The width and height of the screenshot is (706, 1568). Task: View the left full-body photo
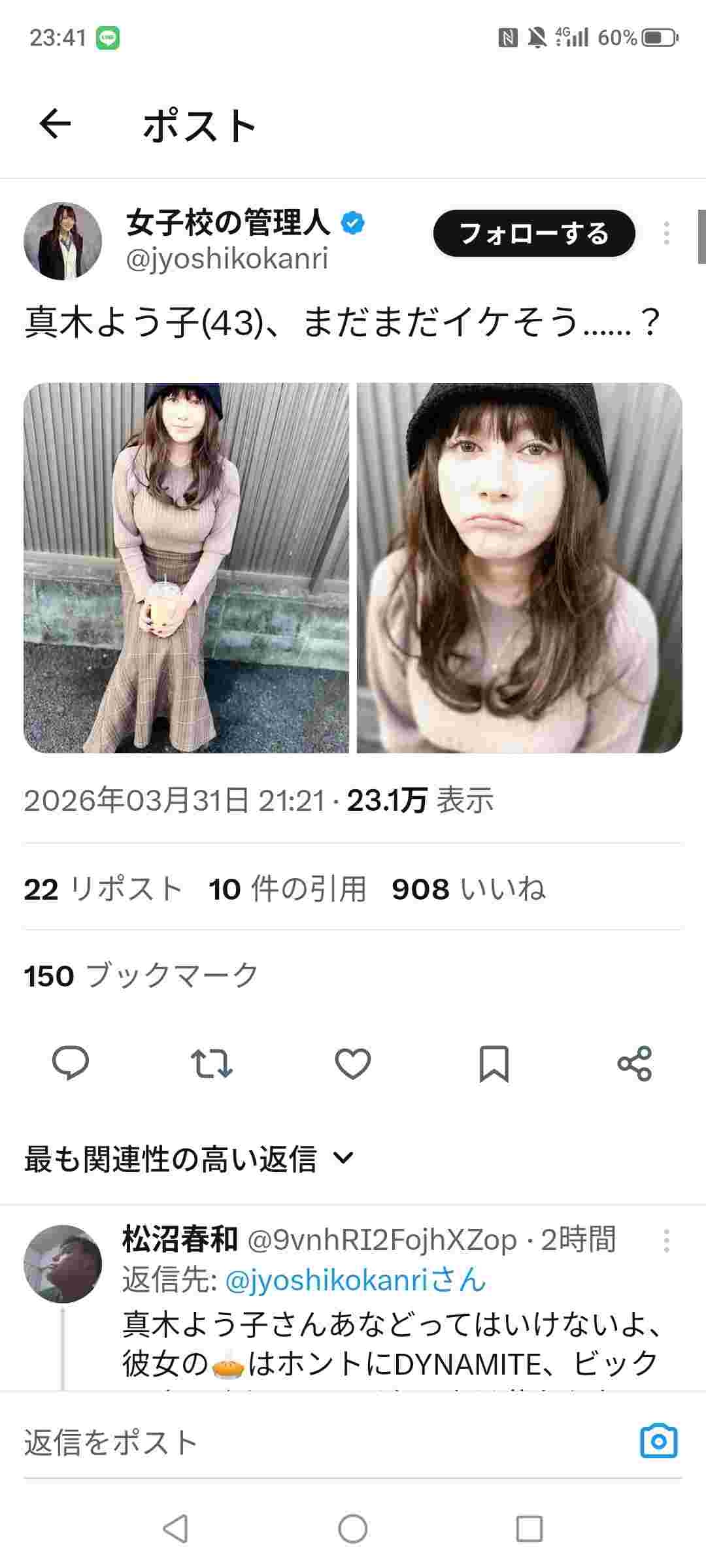pyautogui.click(x=186, y=567)
